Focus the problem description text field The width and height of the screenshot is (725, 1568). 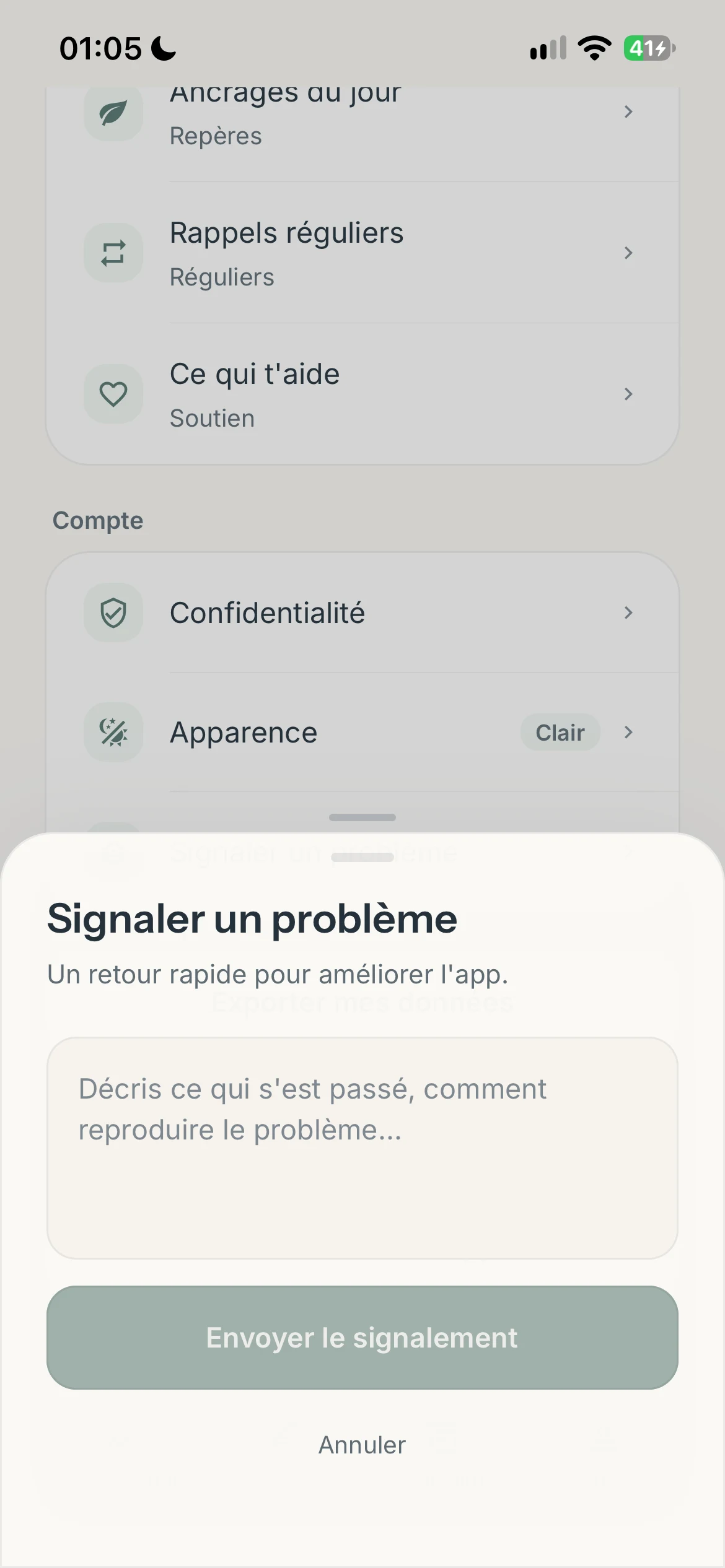coord(362,1148)
